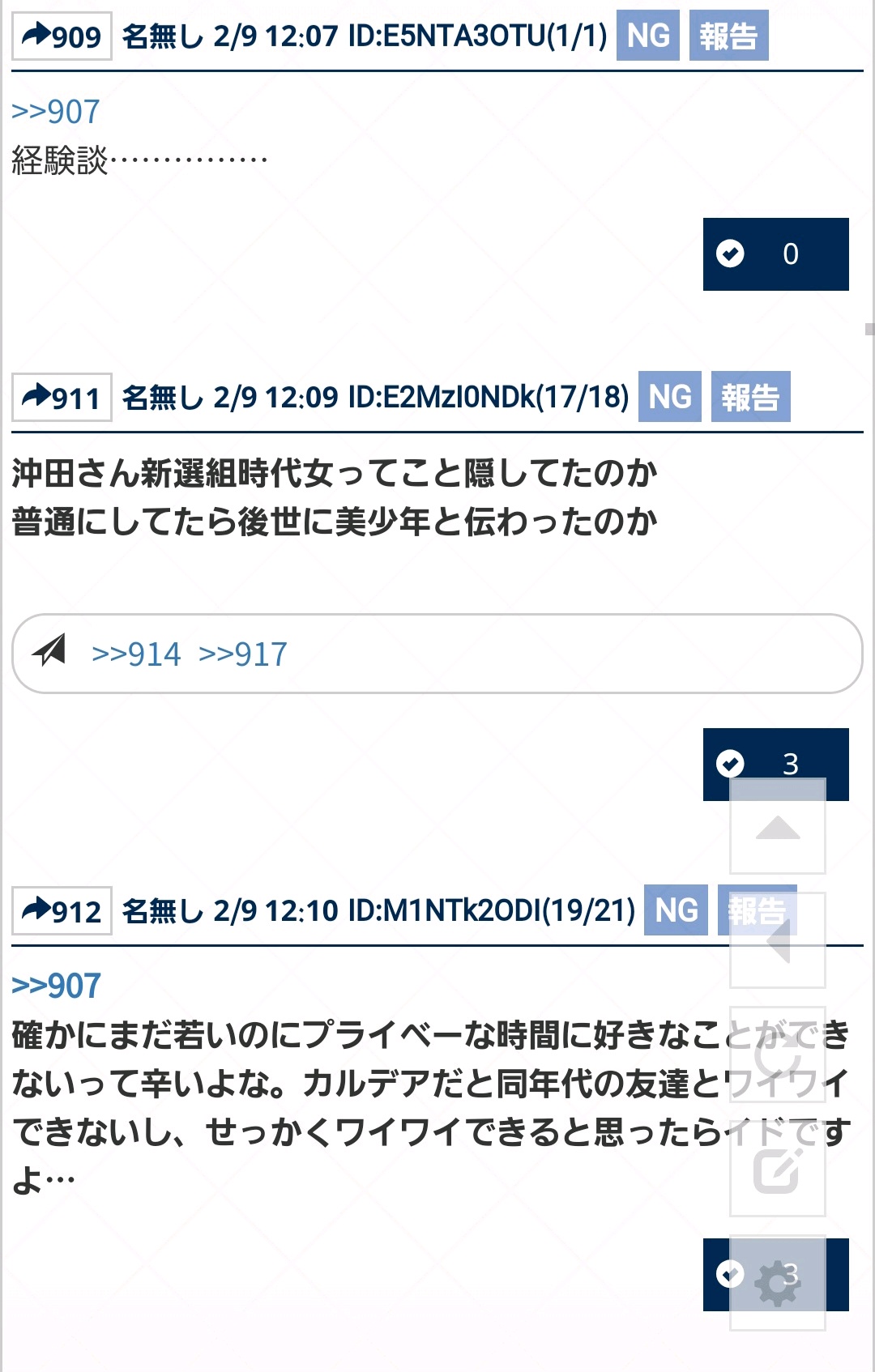Reload thread with floating refresh icon
The width and height of the screenshot is (875, 1372).
point(777,1055)
